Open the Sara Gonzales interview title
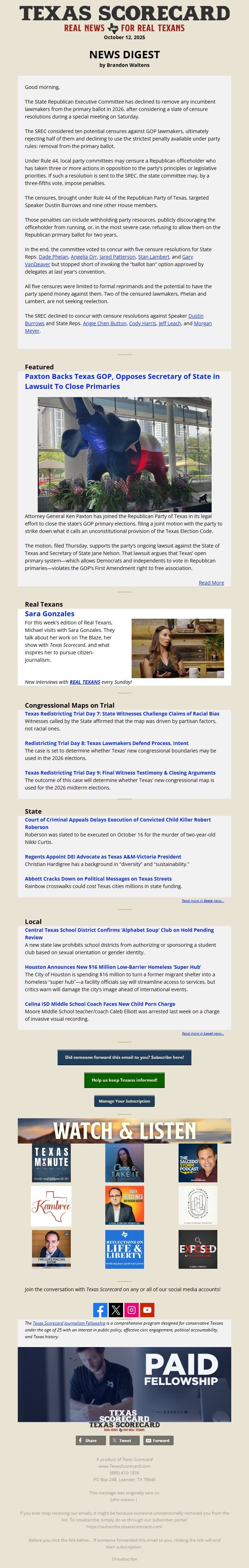This screenshot has height=1568, width=249. point(49,613)
